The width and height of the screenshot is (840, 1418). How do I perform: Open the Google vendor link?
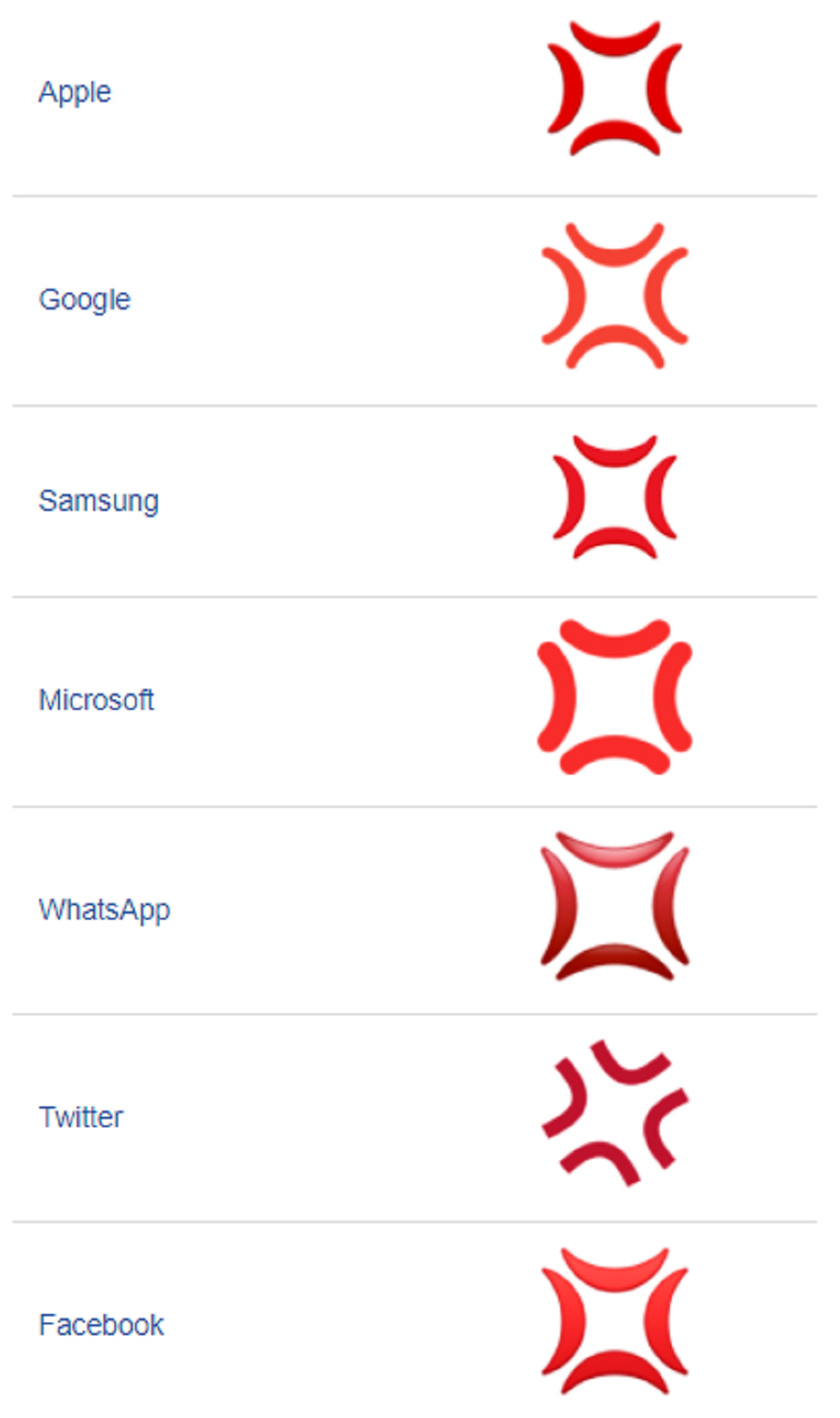point(84,300)
